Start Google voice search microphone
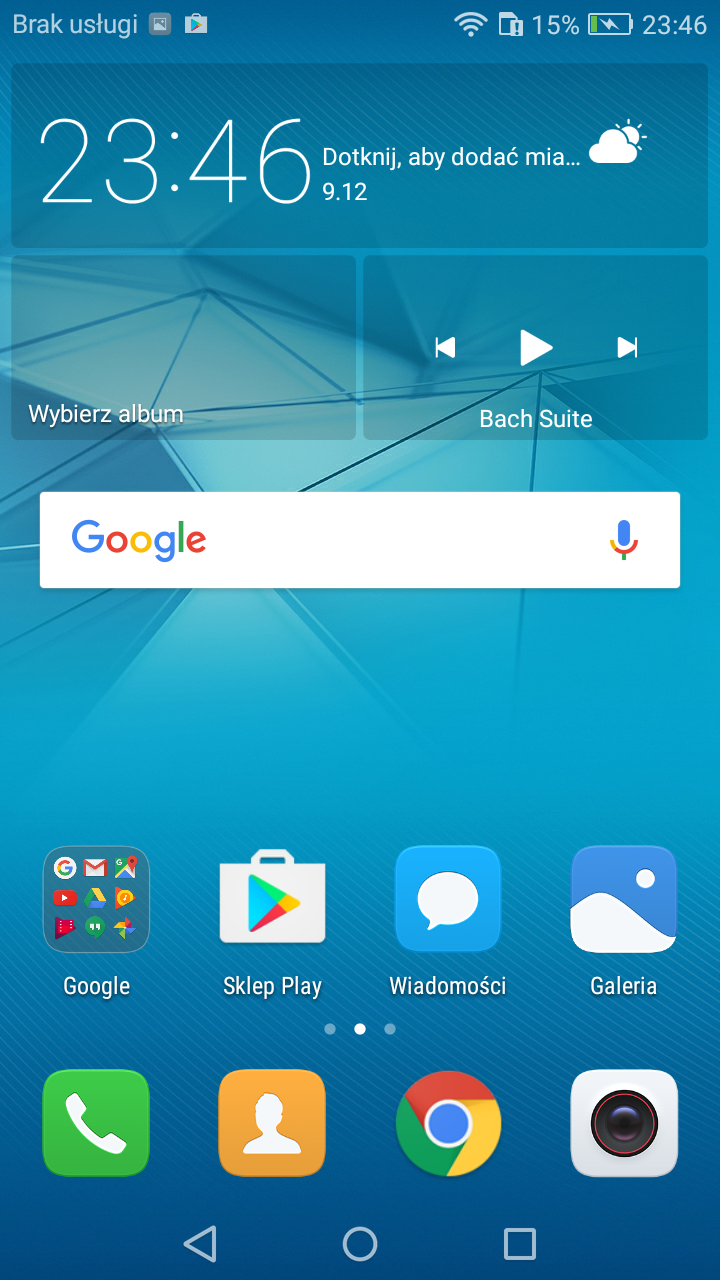The height and width of the screenshot is (1280, 720). tap(623, 540)
